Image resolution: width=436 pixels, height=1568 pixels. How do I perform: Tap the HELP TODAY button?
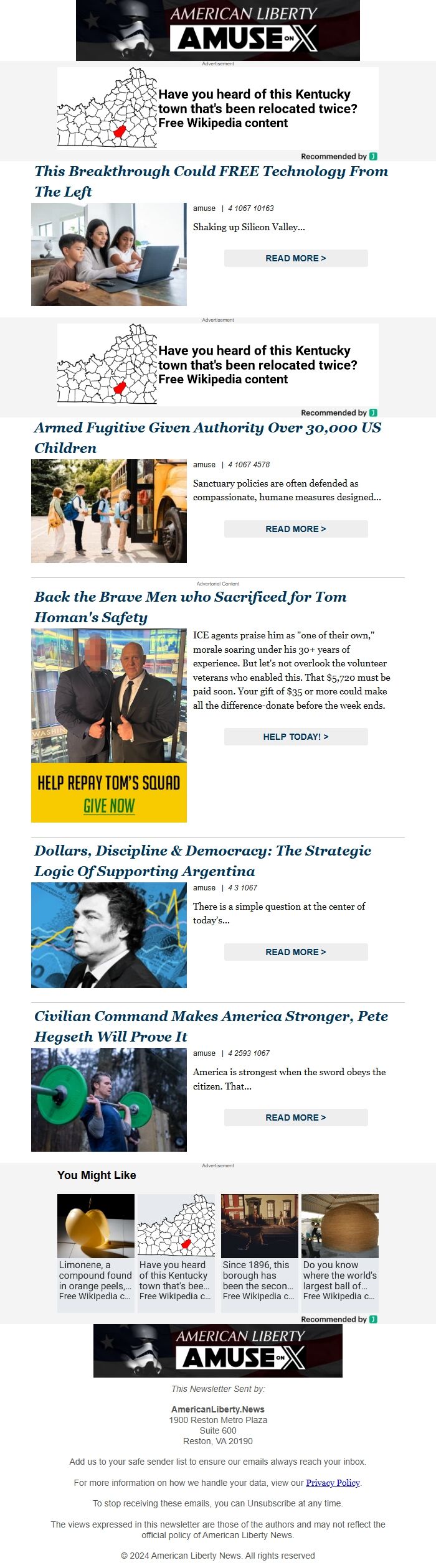coord(295,737)
